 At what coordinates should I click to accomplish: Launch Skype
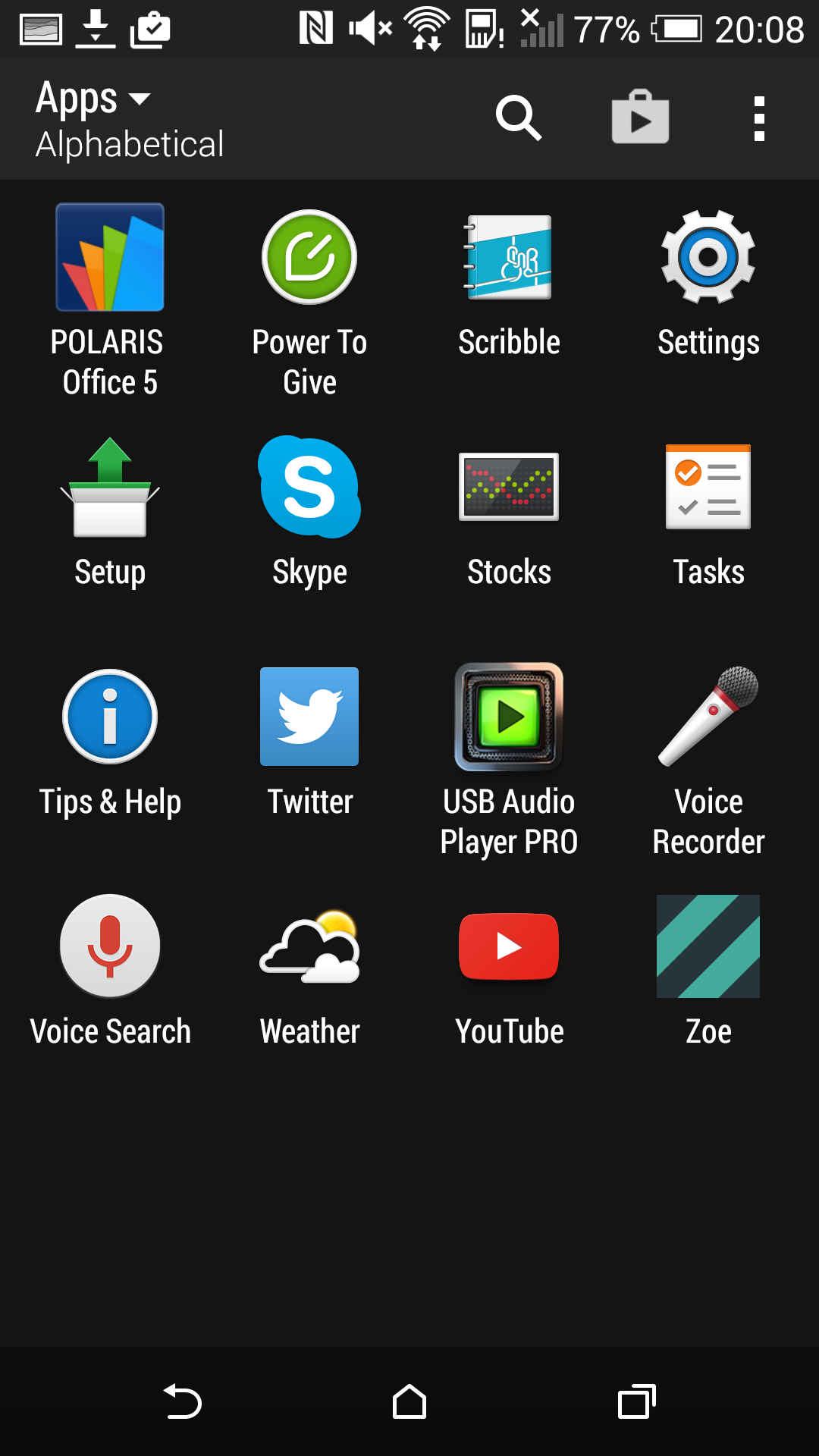tap(309, 488)
